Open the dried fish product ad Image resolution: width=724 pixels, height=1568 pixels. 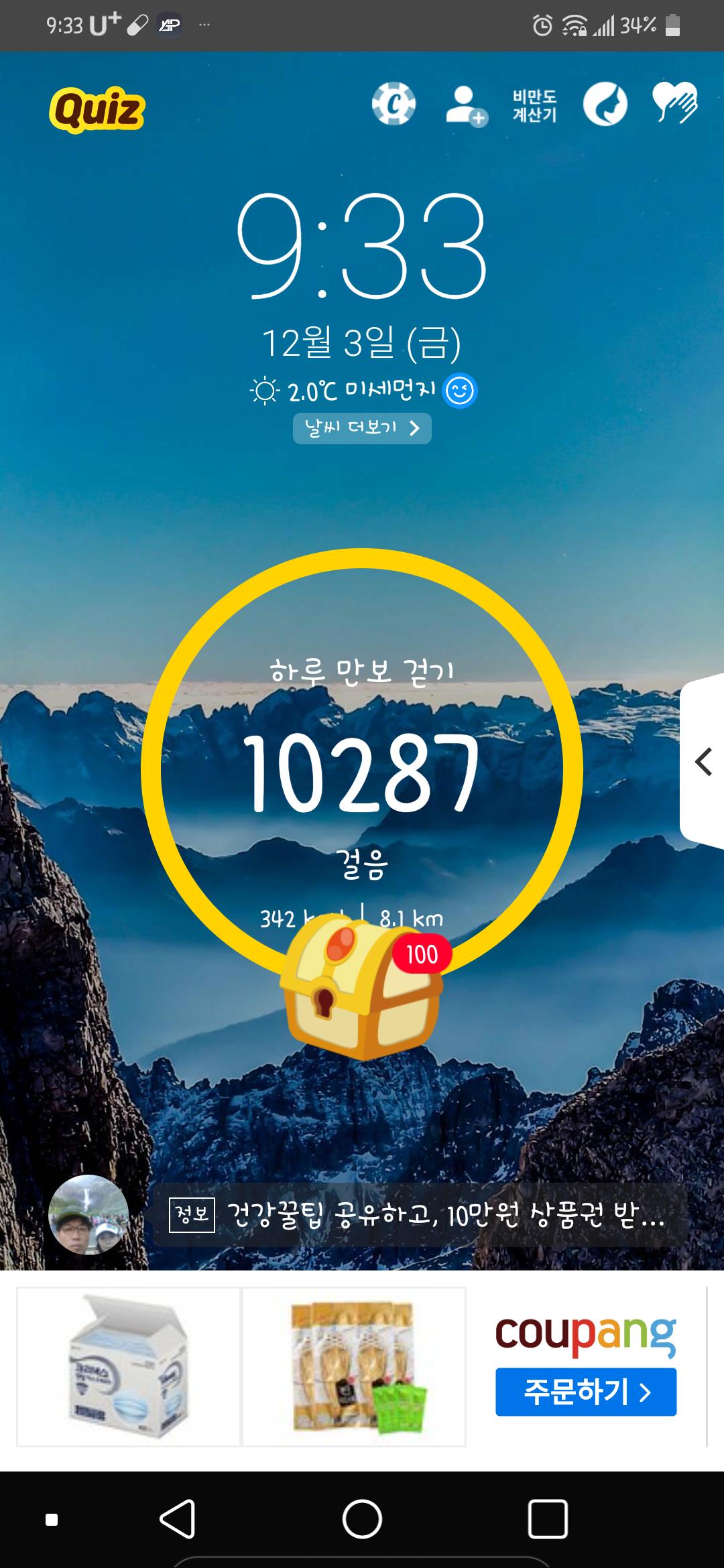354,1367
